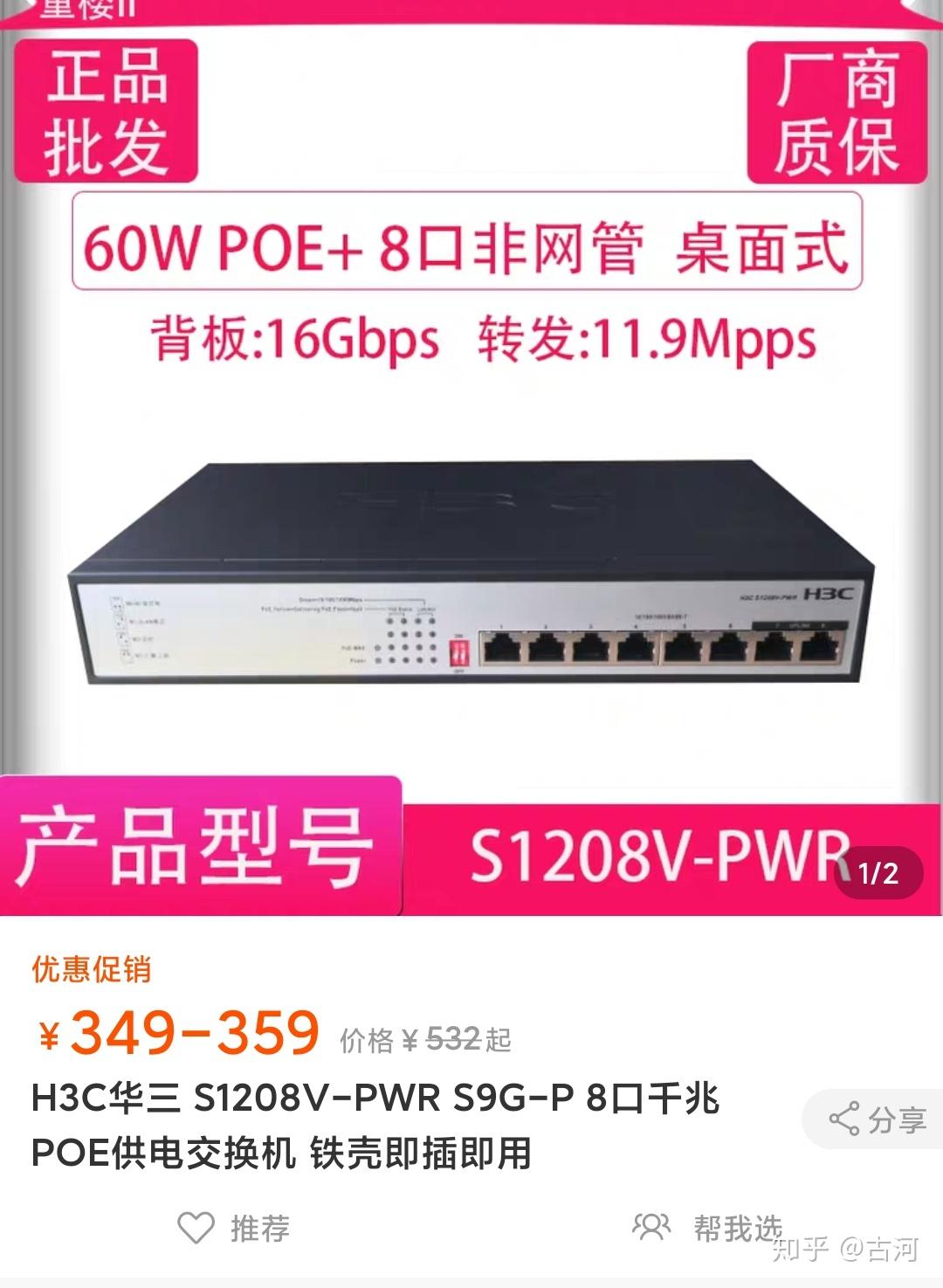Toggle recommendation by clicking the heart
The width and height of the screenshot is (943, 1288).
coord(196,1226)
